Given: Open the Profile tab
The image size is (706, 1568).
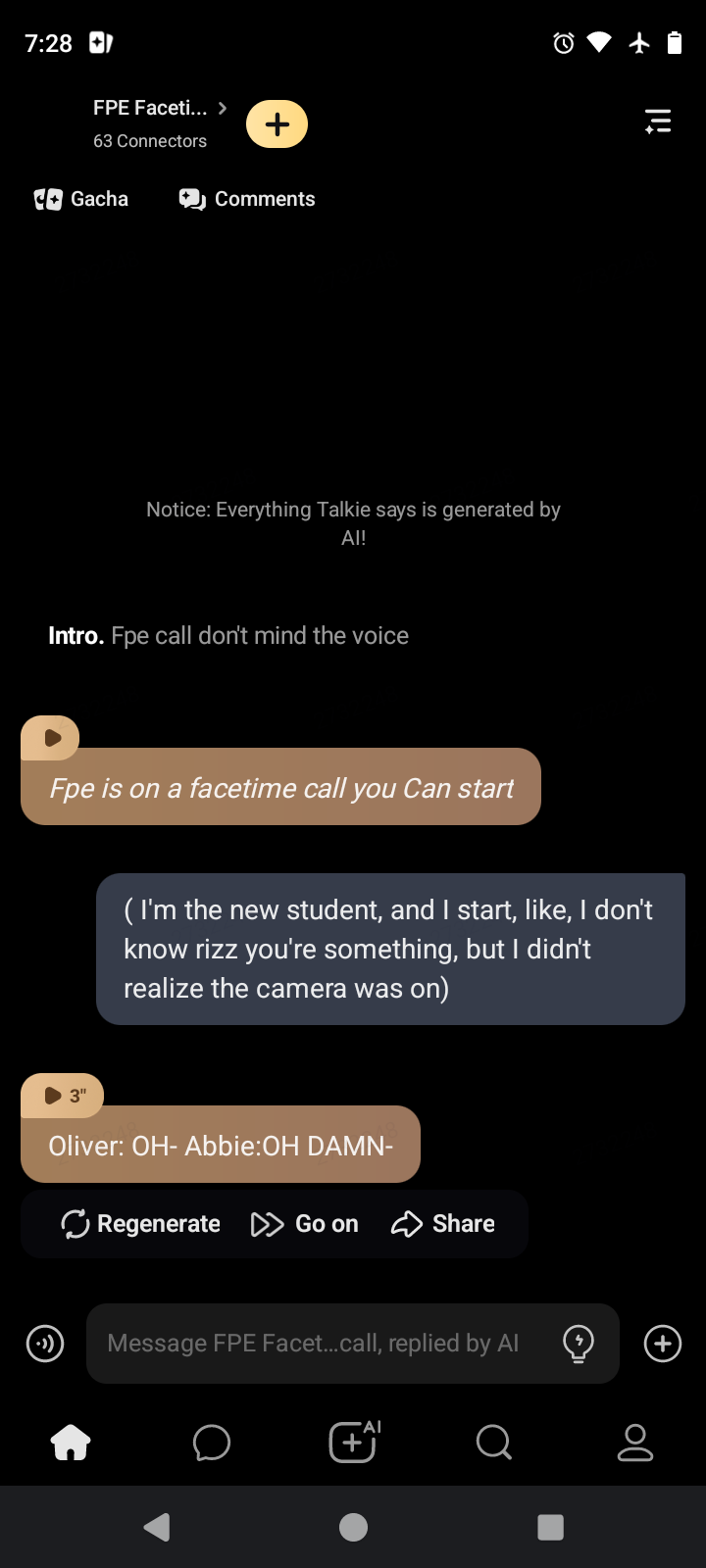Looking at the screenshot, I should click(635, 1443).
